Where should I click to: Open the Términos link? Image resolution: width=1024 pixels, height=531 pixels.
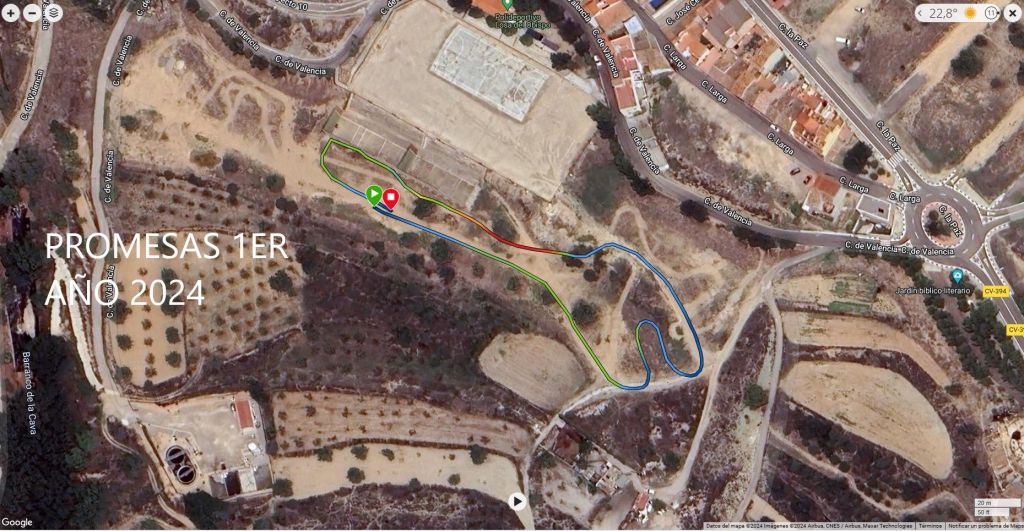(x=930, y=525)
